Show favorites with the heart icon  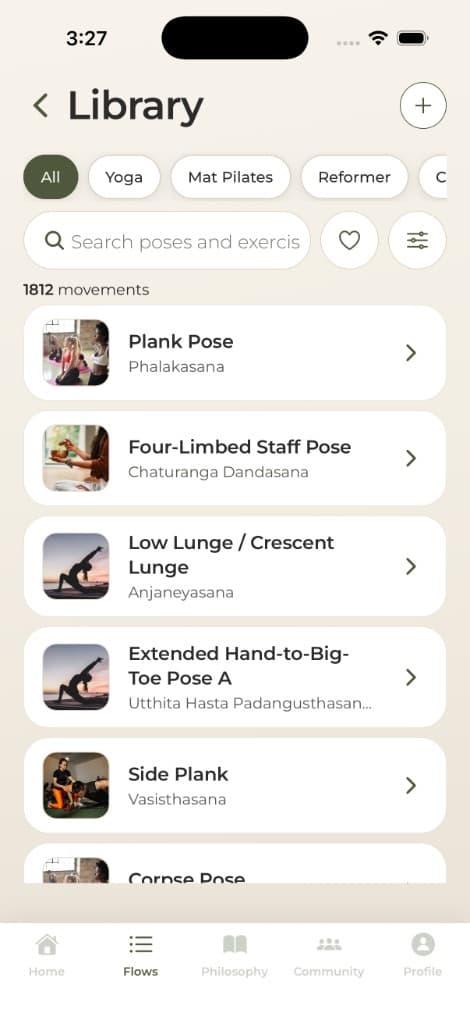click(349, 241)
